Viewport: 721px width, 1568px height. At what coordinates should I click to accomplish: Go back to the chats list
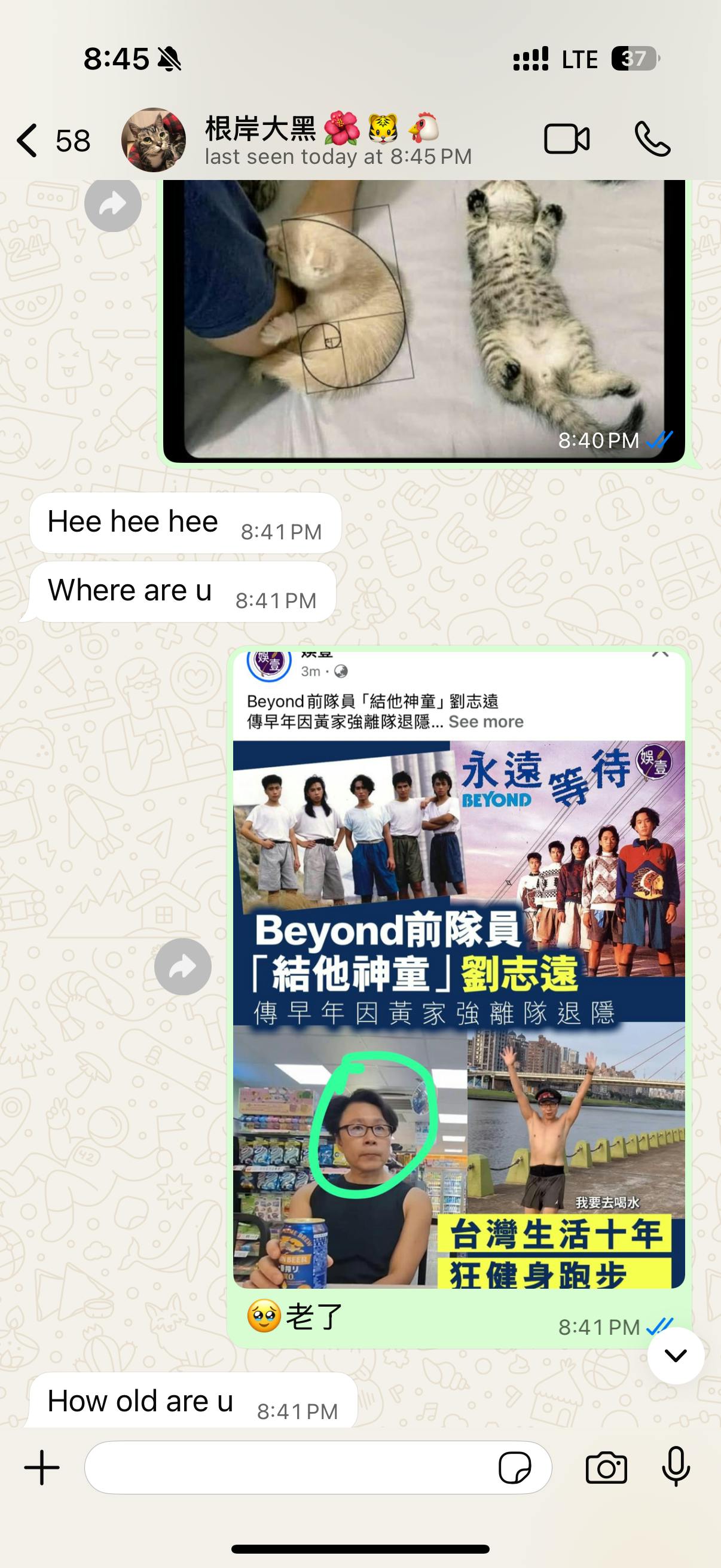pos(53,140)
